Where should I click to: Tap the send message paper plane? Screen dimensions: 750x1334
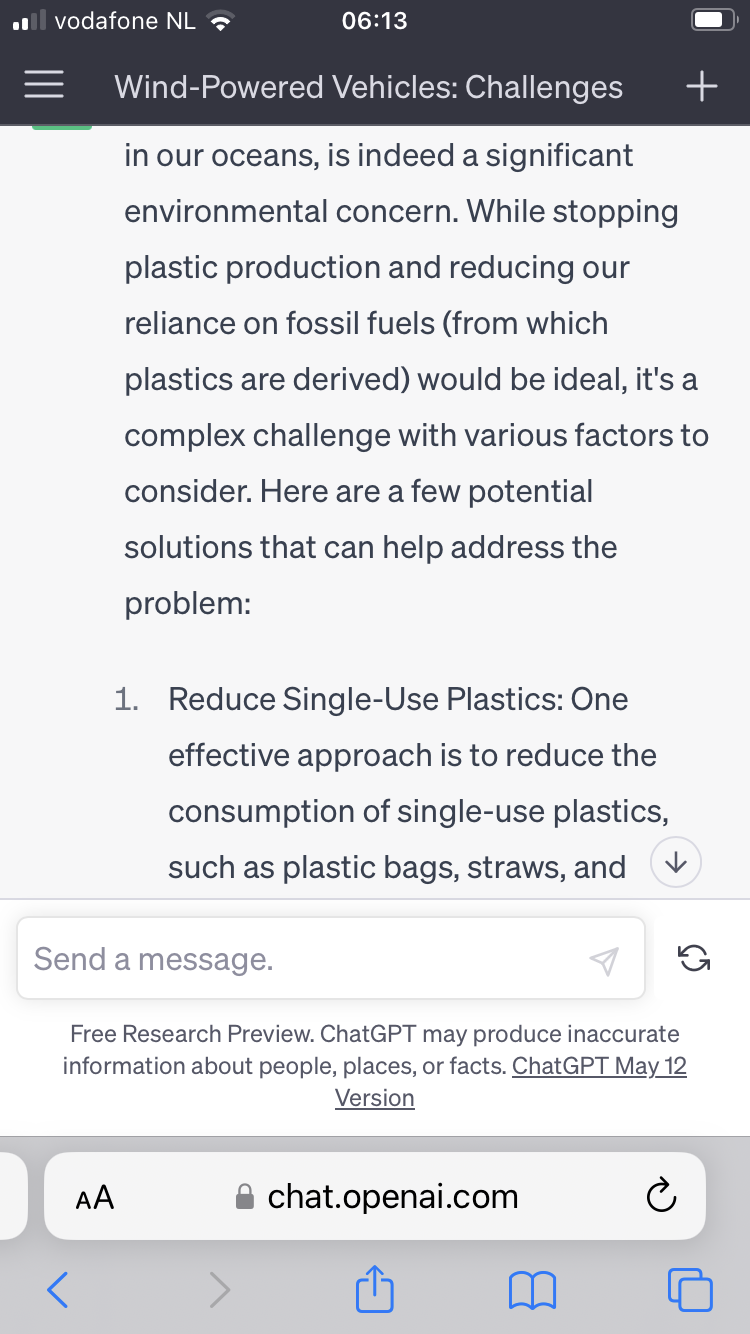click(604, 960)
